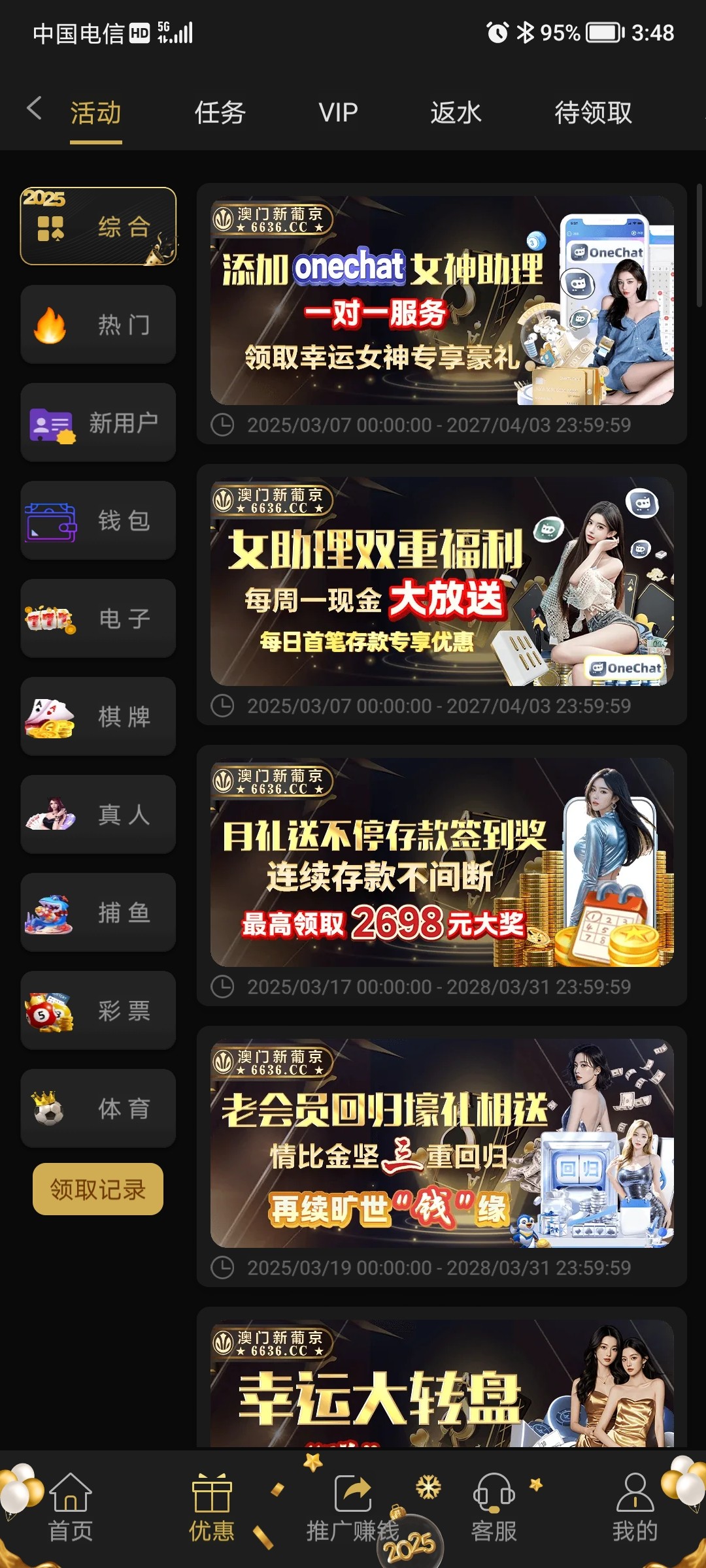Go to the 首页 home tab
The width and height of the screenshot is (706, 1568).
coord(71,1507)
